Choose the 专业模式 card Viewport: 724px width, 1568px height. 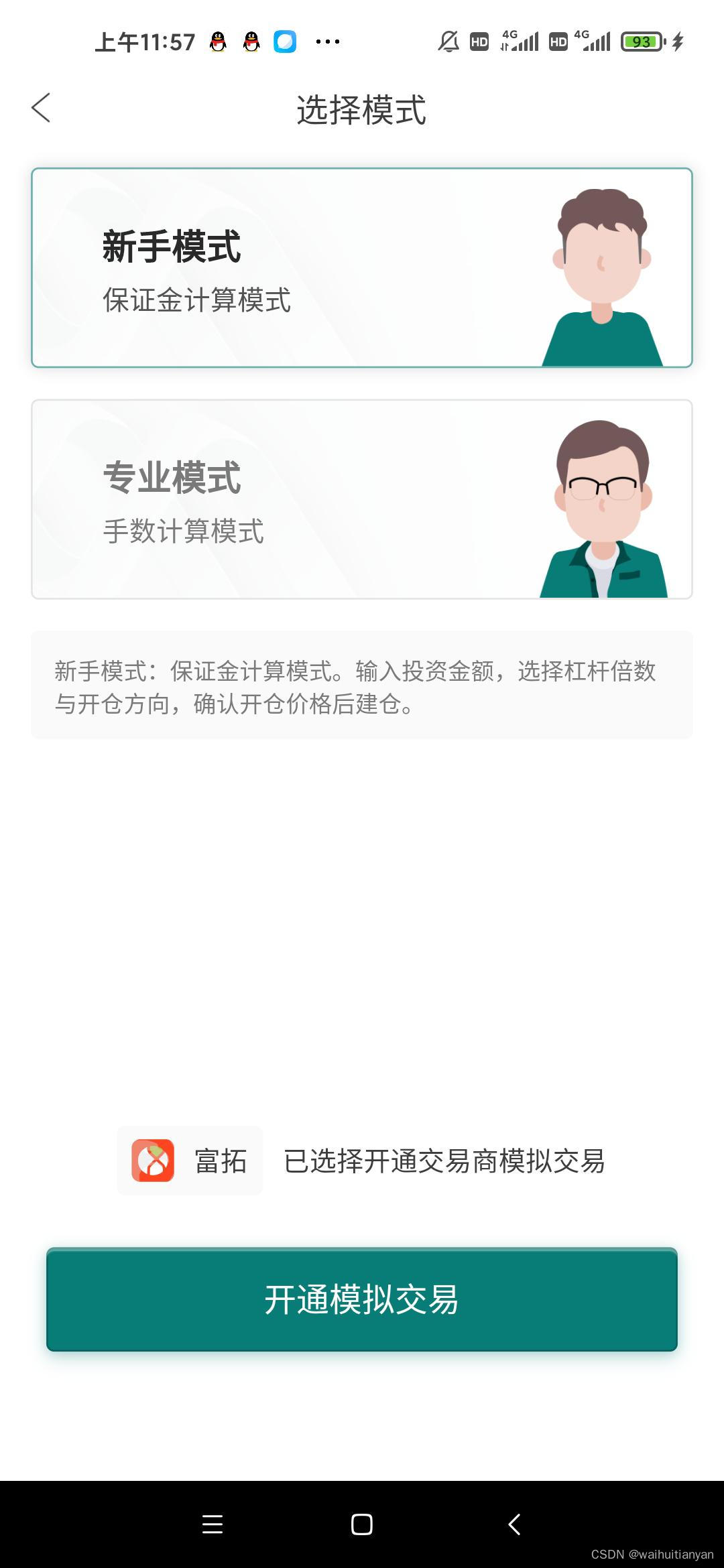coord(361,499)
